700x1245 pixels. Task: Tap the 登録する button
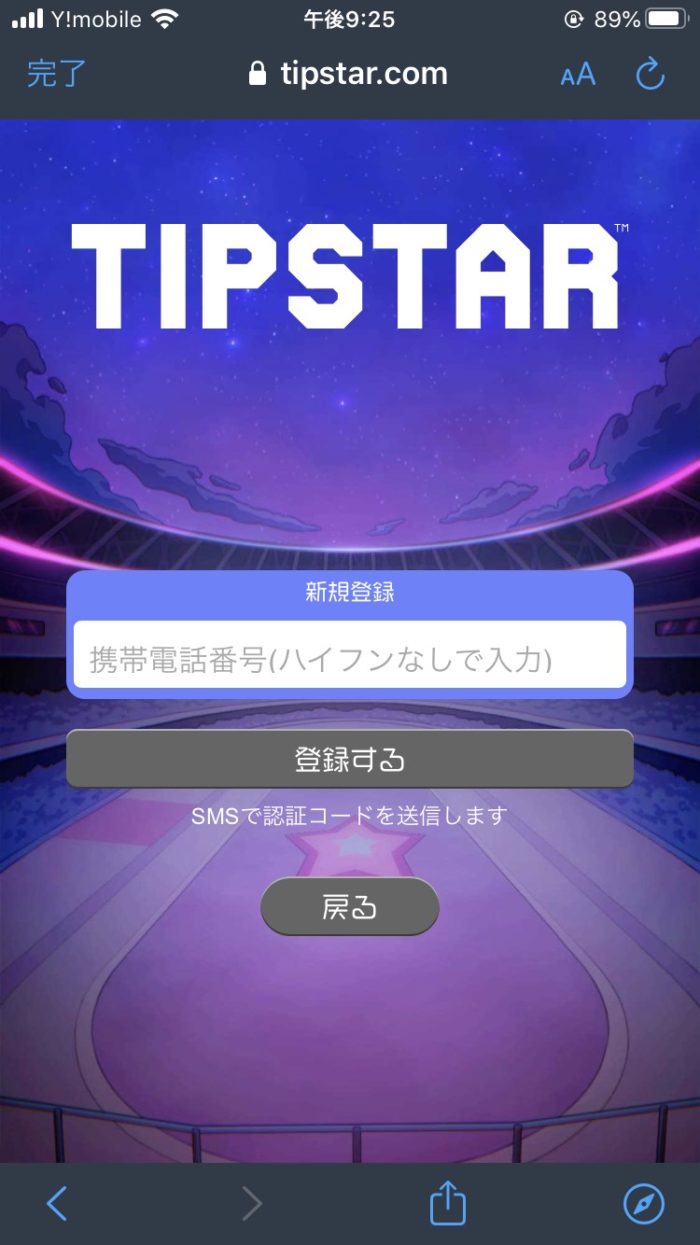(349, 759)
